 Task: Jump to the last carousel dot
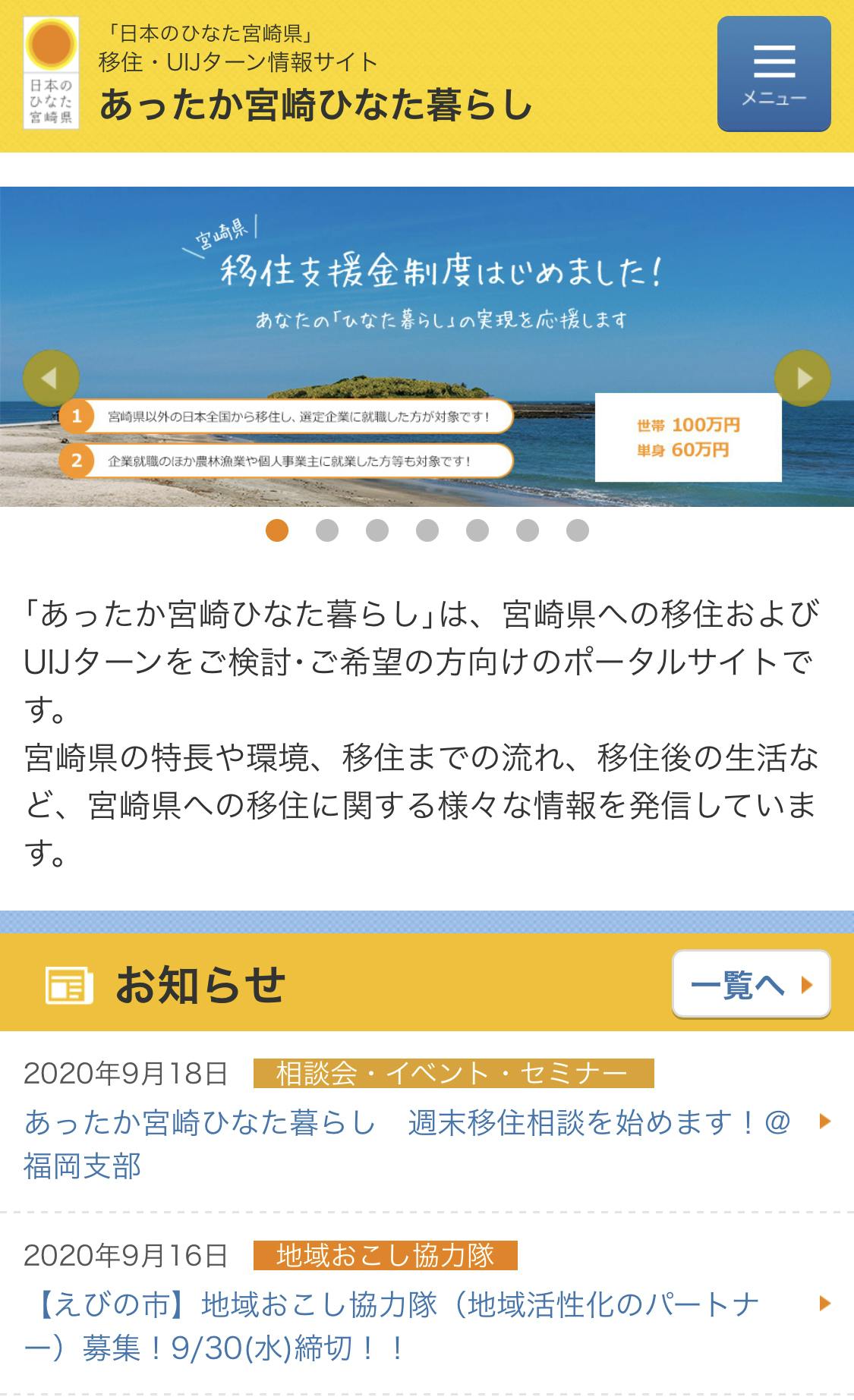click(578, 530)
